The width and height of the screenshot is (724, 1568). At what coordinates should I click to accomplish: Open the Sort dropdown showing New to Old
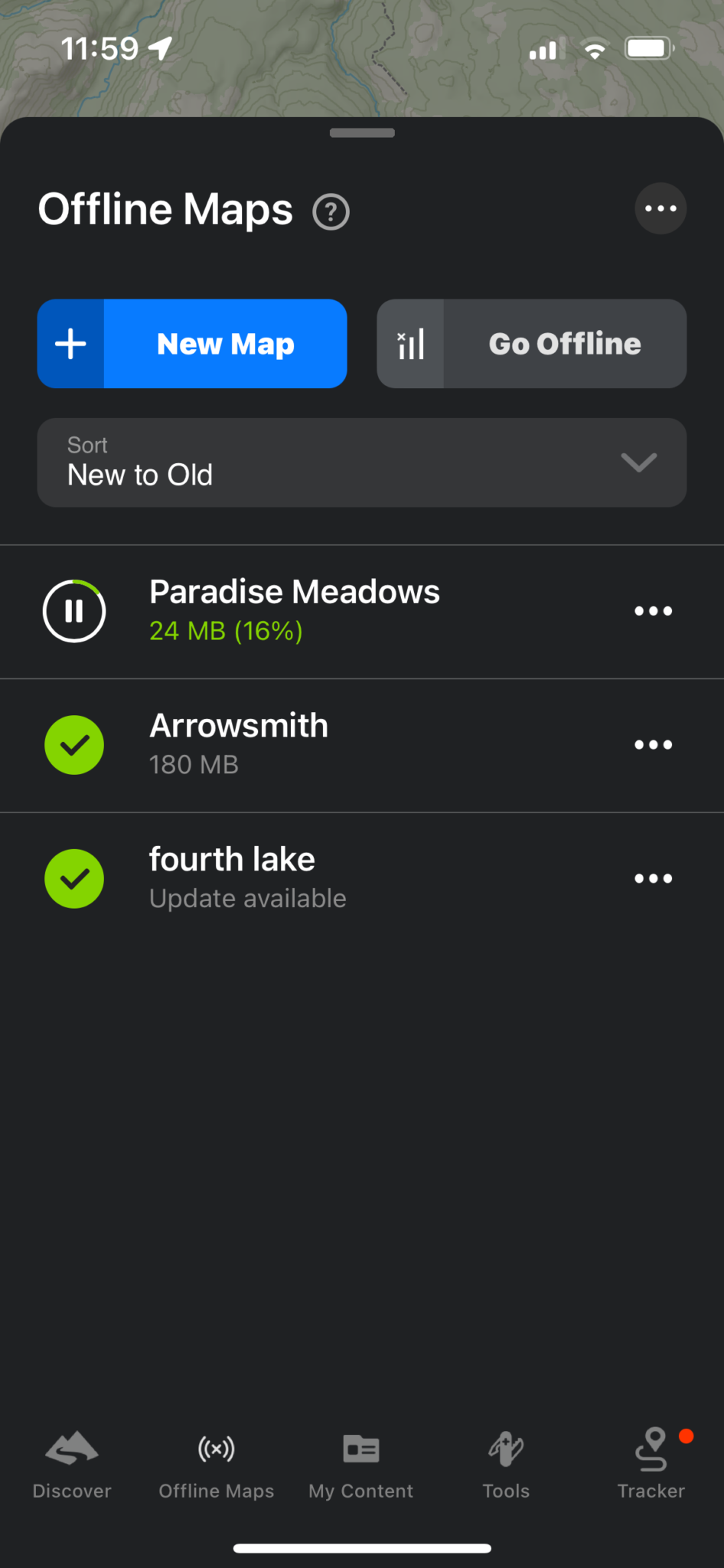coord(361,462)
